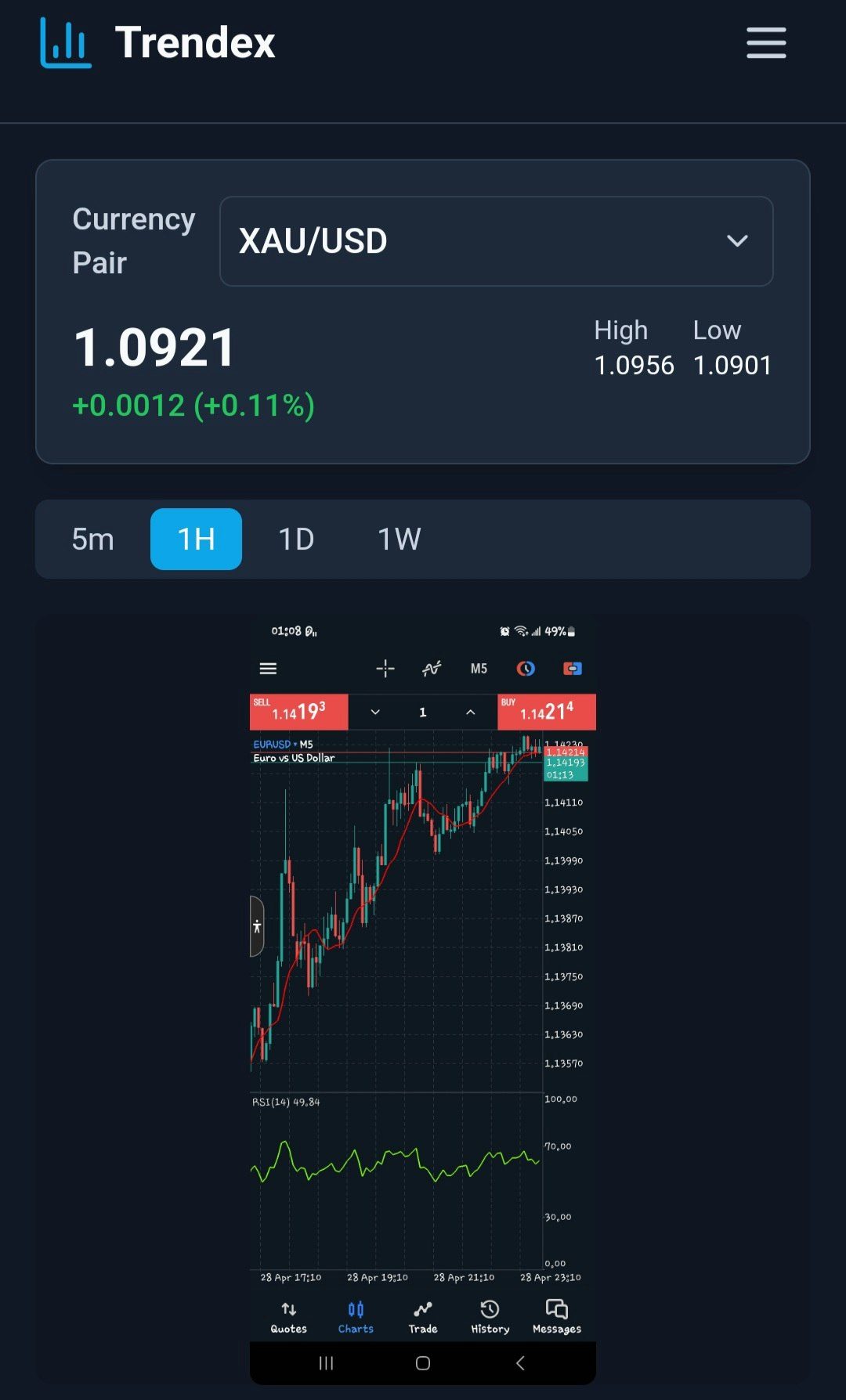Open the crosshair tool on the chart
846x1400 pixels.
[385, 669]
